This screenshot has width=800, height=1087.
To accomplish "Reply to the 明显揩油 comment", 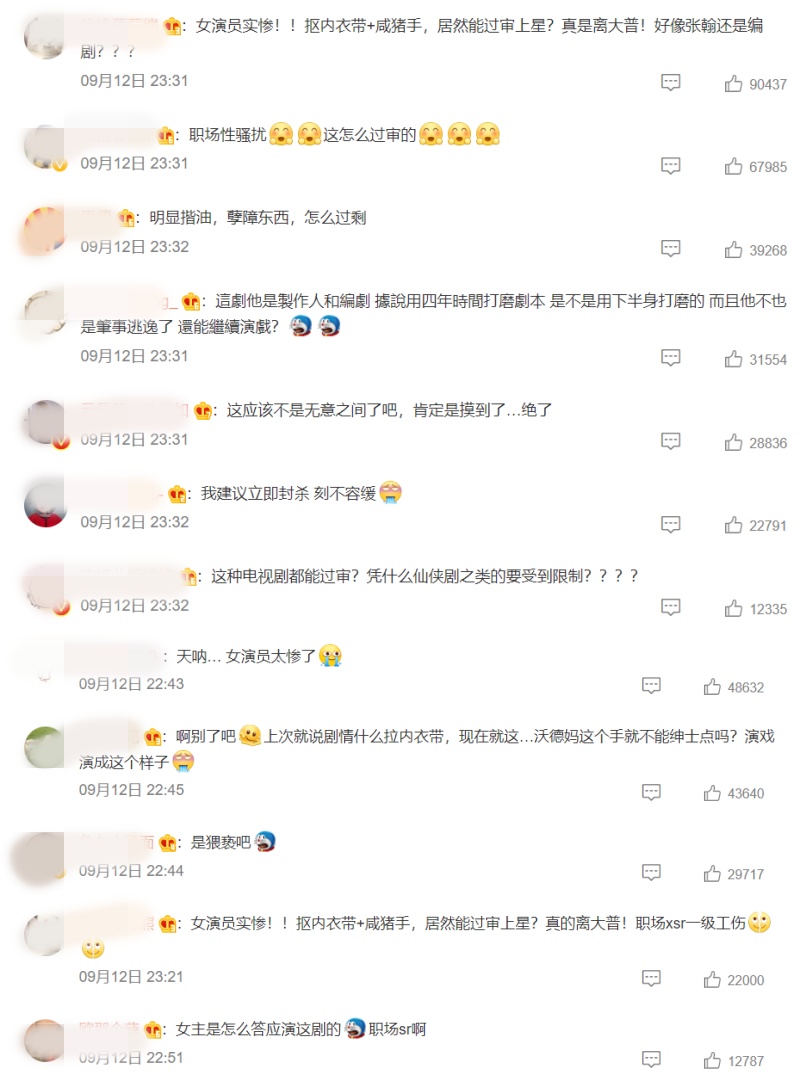I will [671, 249].
